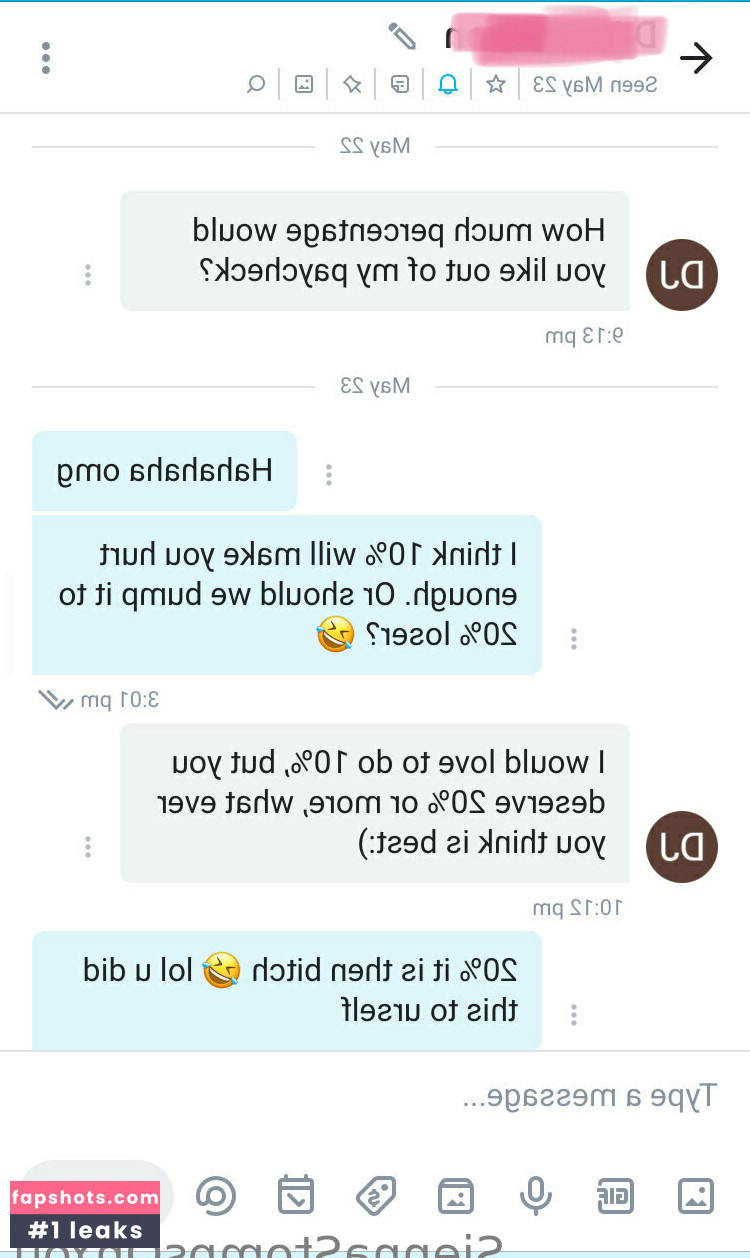The height and width of the screenshot is (1258, 750).
Task: Open options for the "How much percentage" message
Action: coord(88,275)
